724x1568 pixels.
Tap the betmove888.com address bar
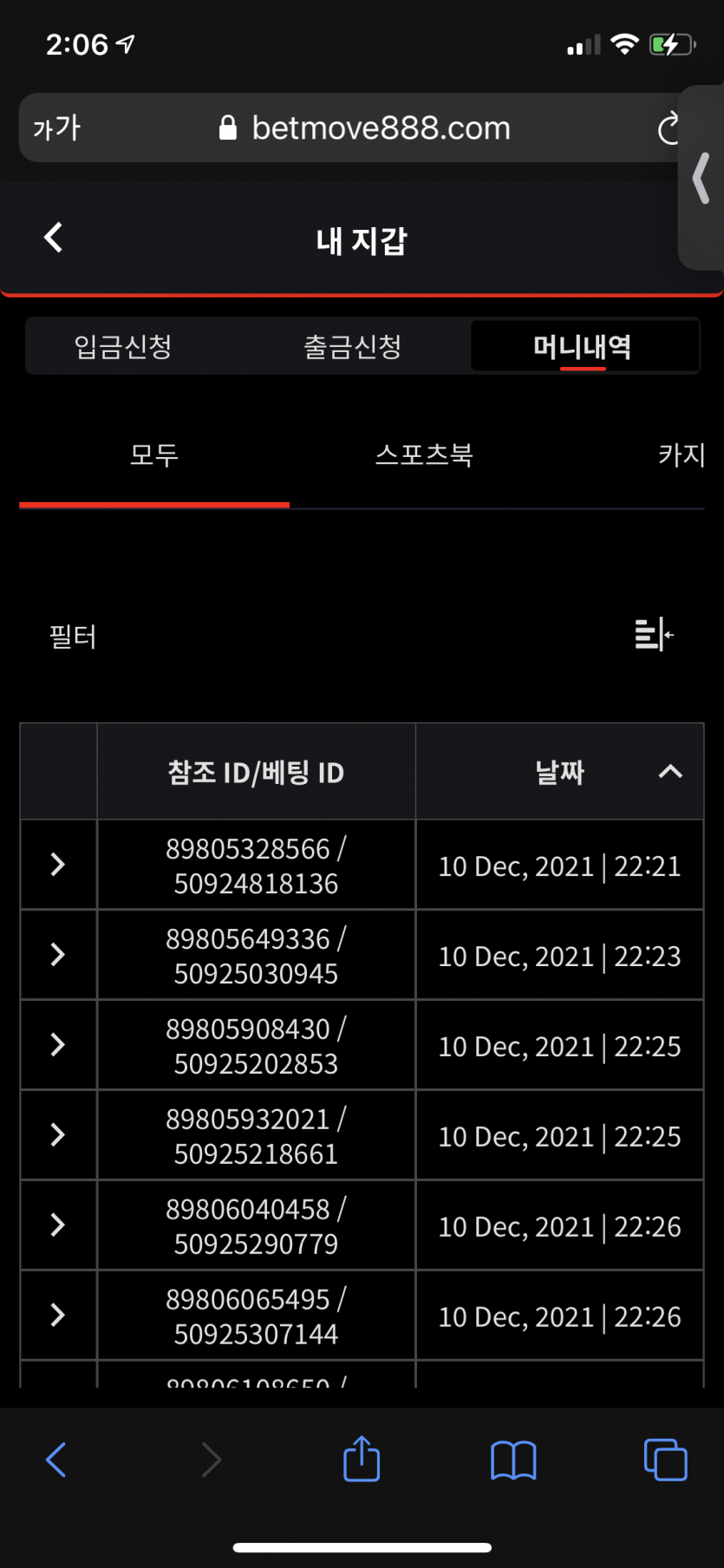click(x=364, y=128)
